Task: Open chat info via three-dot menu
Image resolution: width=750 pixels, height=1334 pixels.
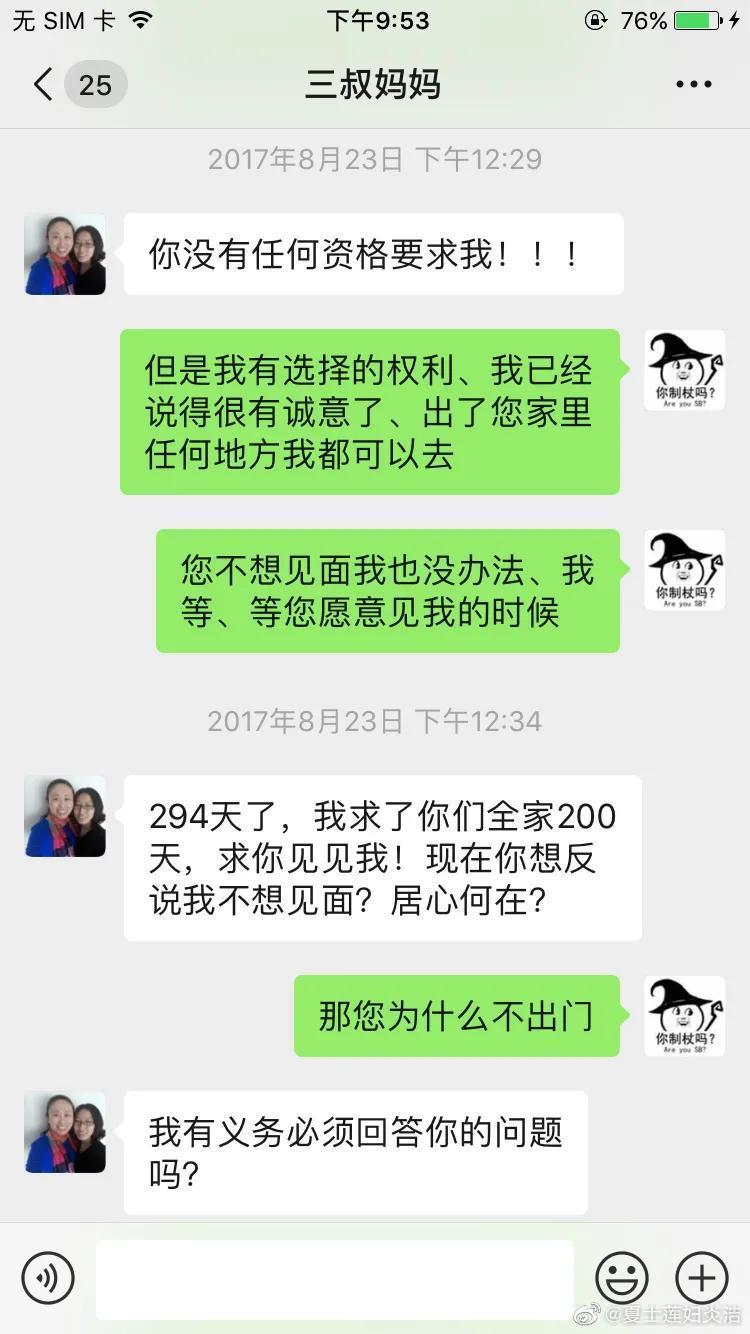Action: pyautogui.click(x=693, y=85)
